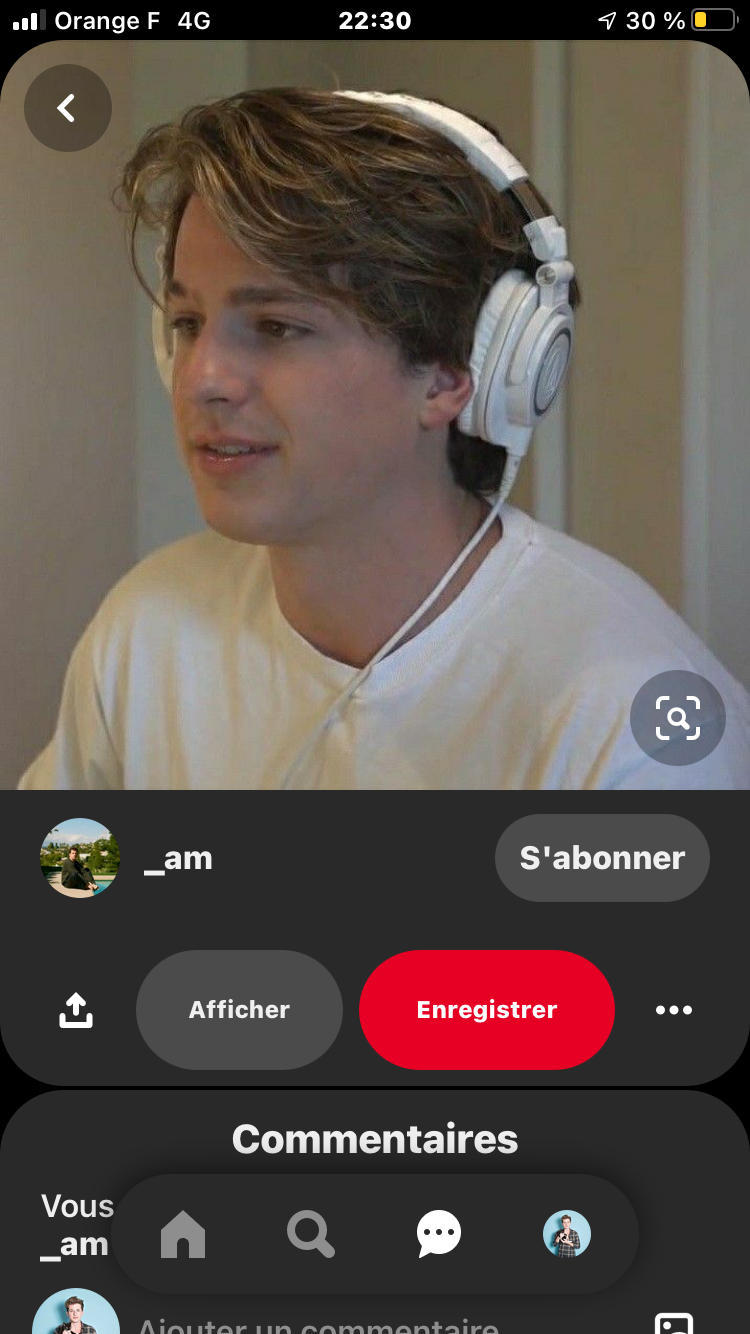Switch to the Search tab
Viewport: 750px width, 1334px height.
(x=310, y=1235)
